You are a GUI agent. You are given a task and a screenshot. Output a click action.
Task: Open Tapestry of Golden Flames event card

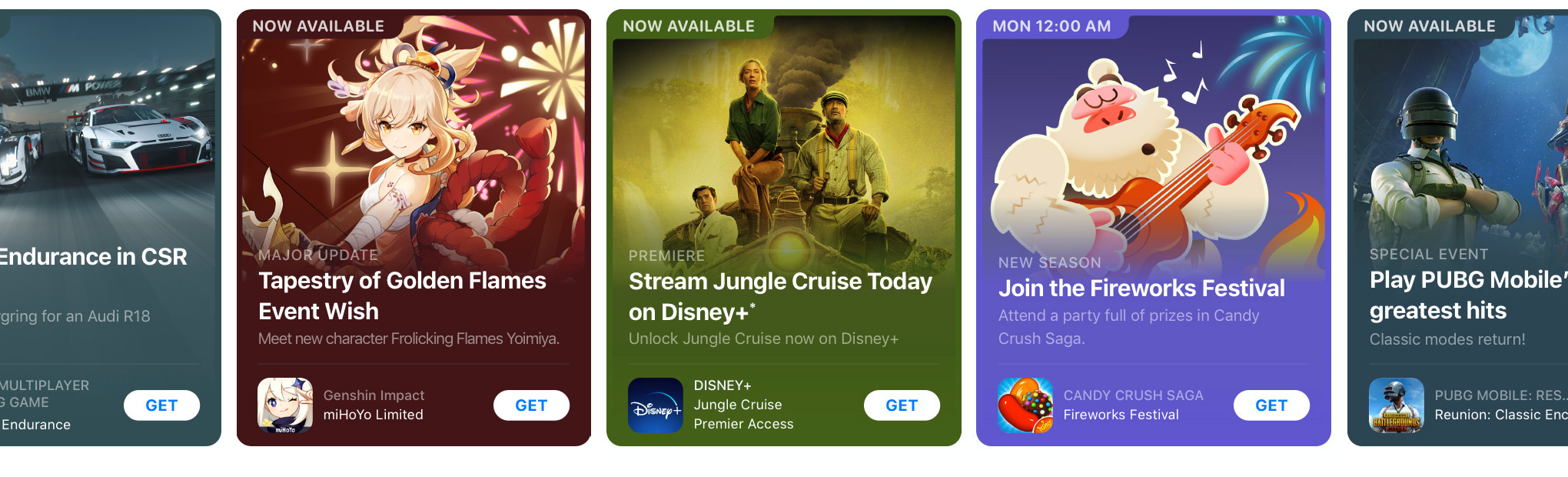414,192
